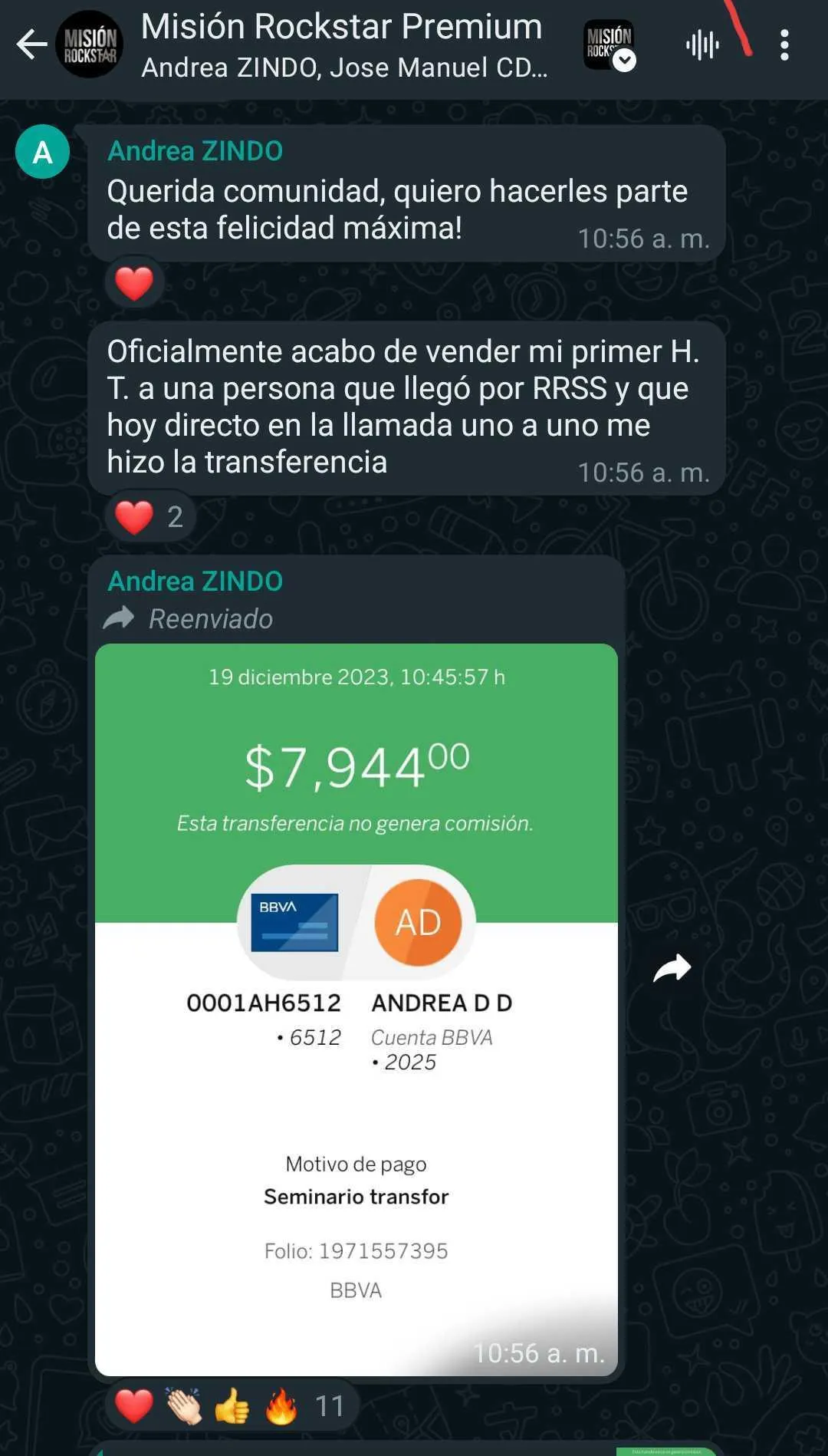This screenshot has width=828, height=1456.
Task: Tap Andrea ZINDO's name above the receipt
Action: [195, 581]
